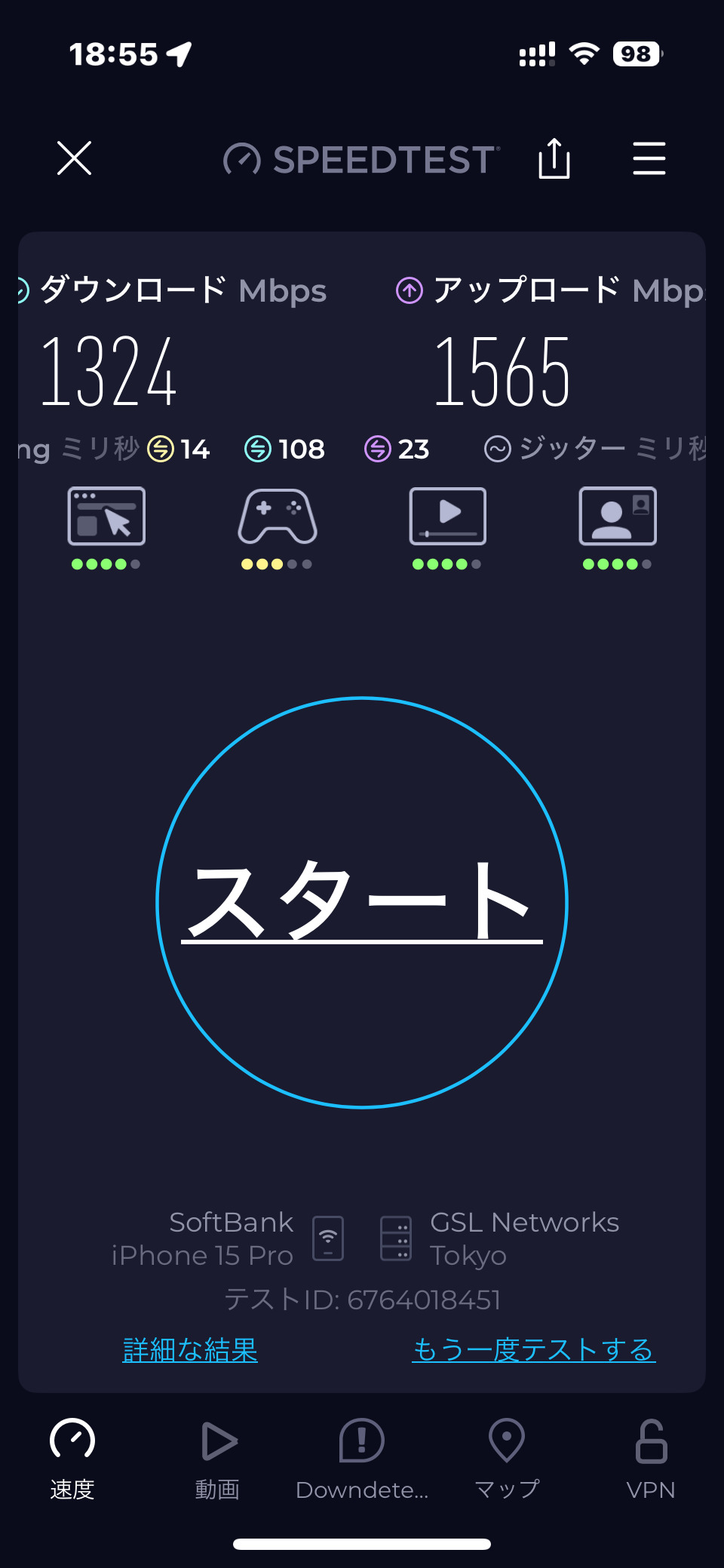Open the hamburger menu

click(649, 158)
